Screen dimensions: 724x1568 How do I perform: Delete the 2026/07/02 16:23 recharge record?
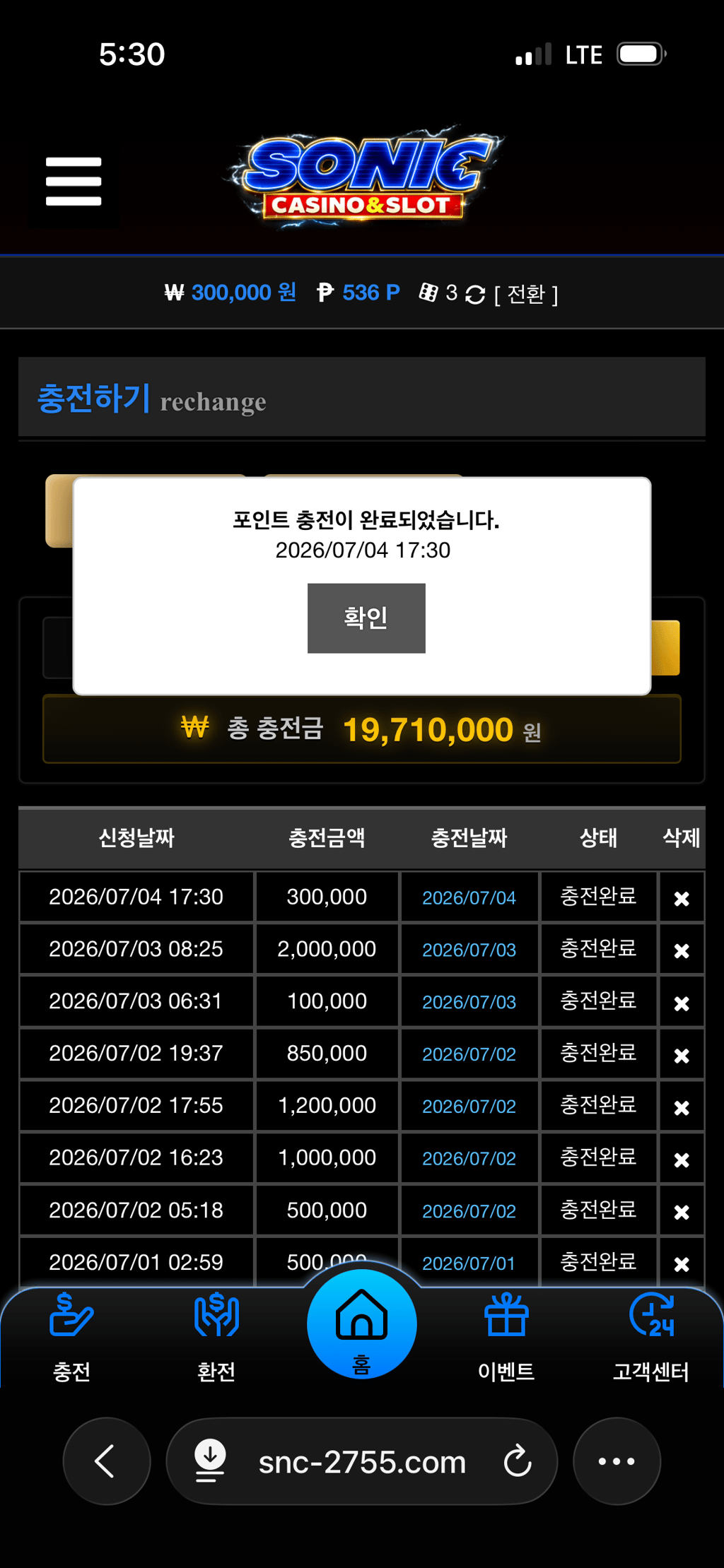click(682, 1160)
